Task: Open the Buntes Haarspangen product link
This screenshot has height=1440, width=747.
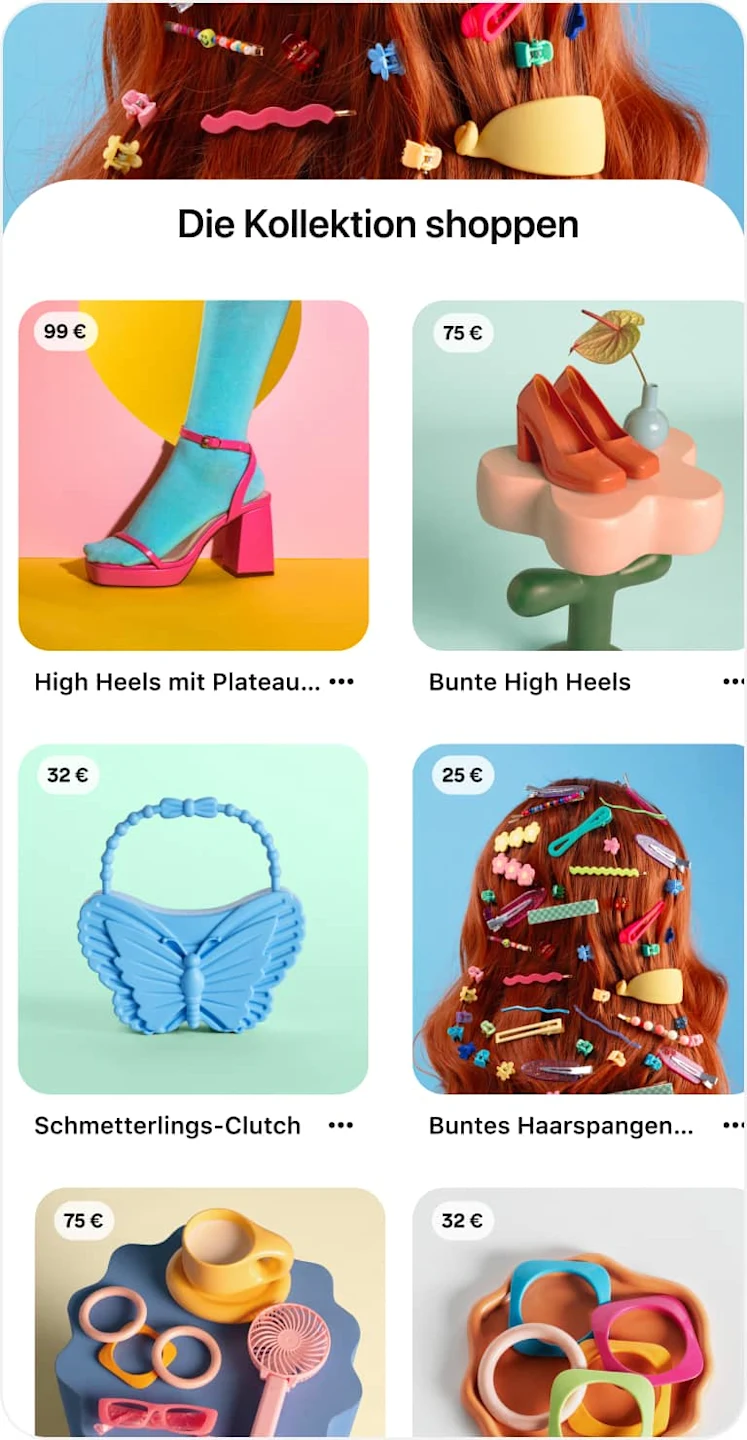Action: (558, 1125)
